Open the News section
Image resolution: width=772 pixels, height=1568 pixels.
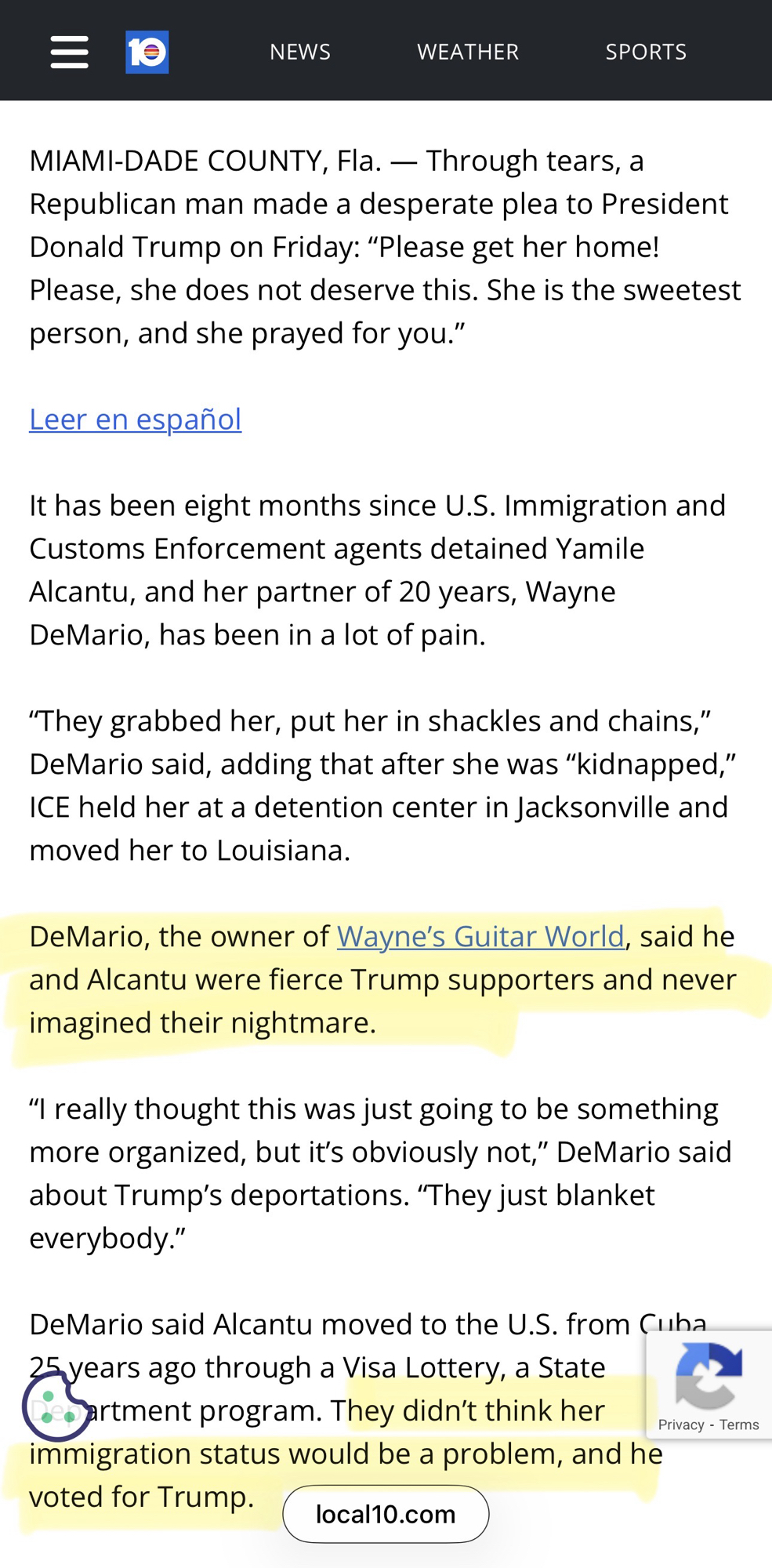[x=299, y=52]
